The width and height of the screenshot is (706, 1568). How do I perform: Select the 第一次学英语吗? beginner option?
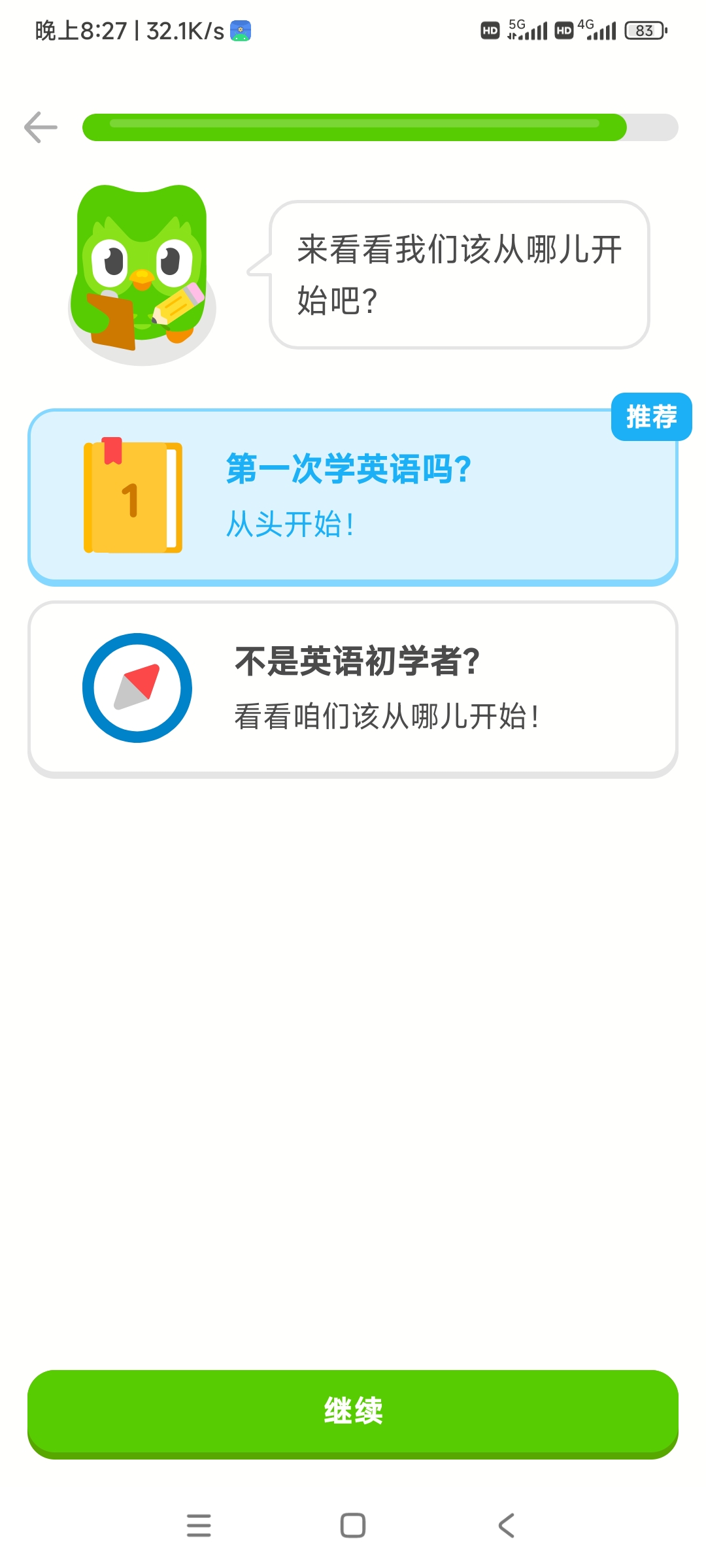pyautogui.click(x=352, y=497)
